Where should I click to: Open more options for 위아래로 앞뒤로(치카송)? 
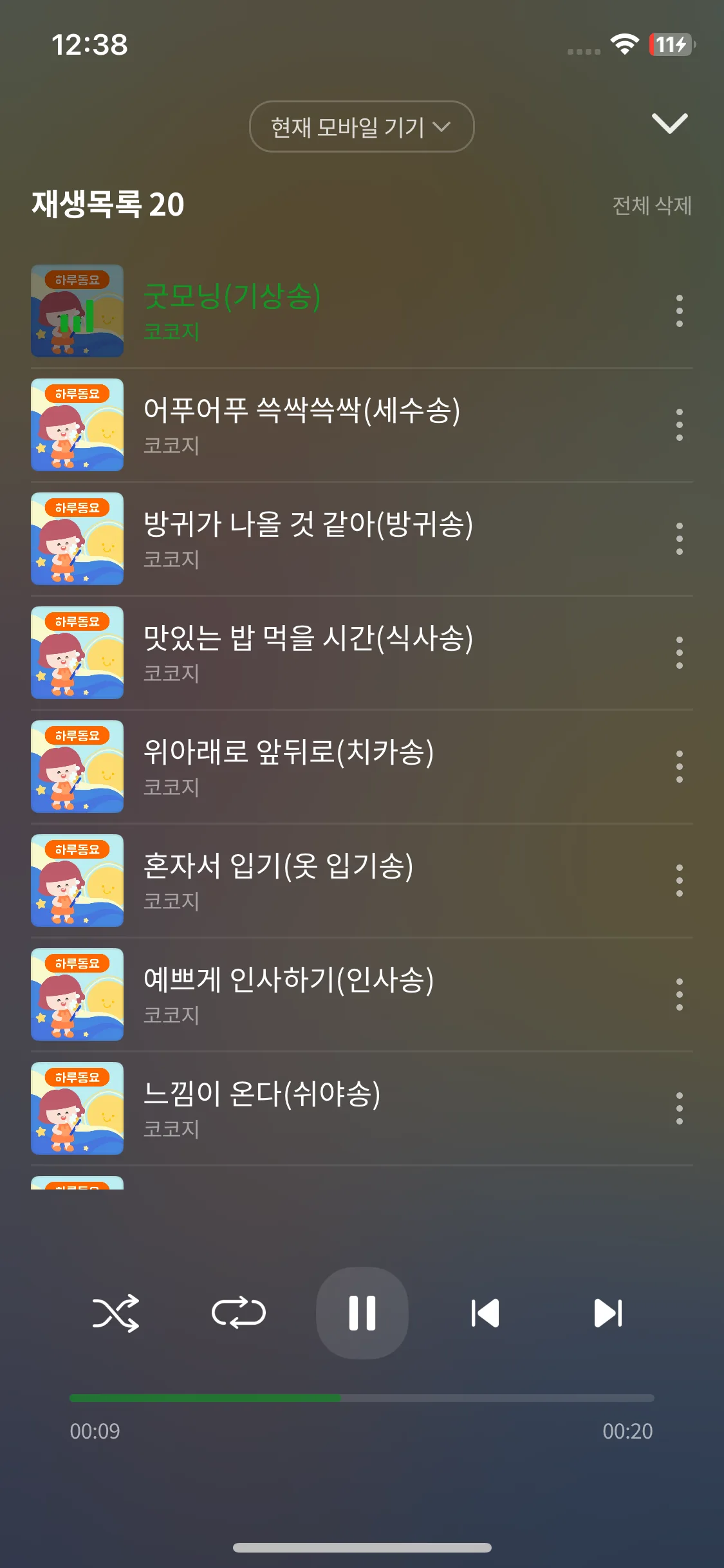[679, 767]
